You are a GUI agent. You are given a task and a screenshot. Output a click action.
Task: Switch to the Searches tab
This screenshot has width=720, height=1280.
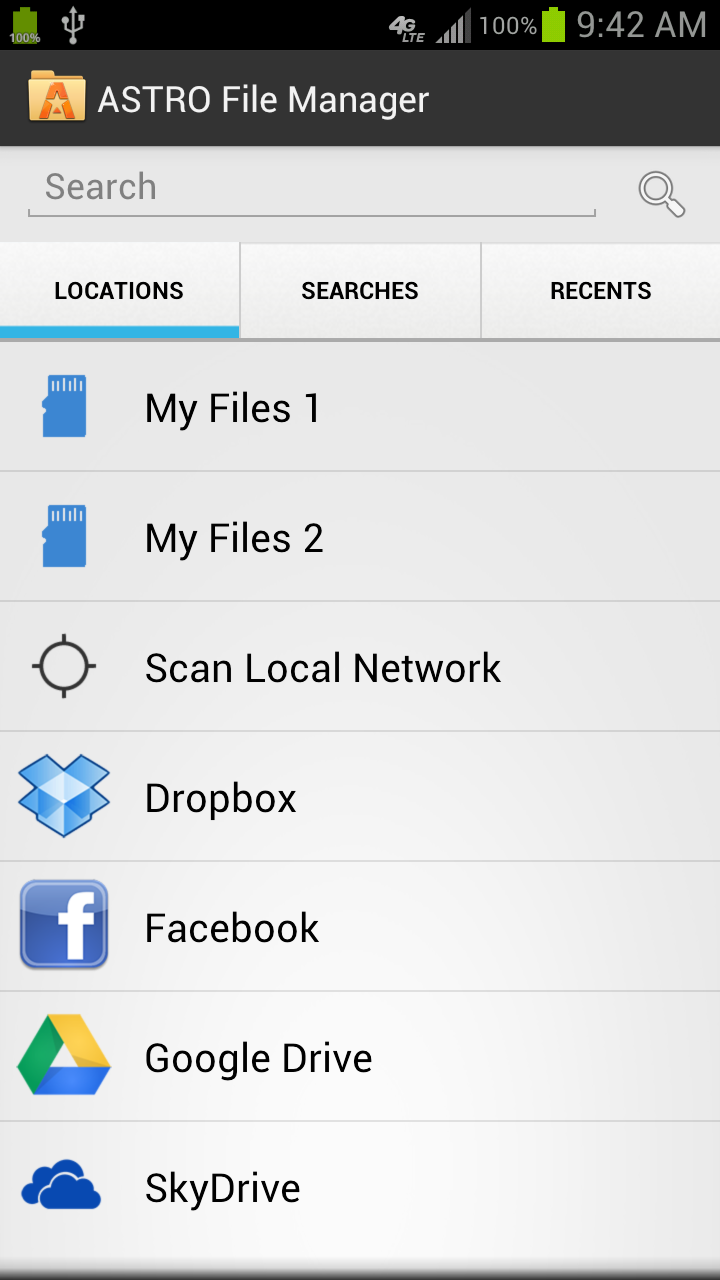360,291
